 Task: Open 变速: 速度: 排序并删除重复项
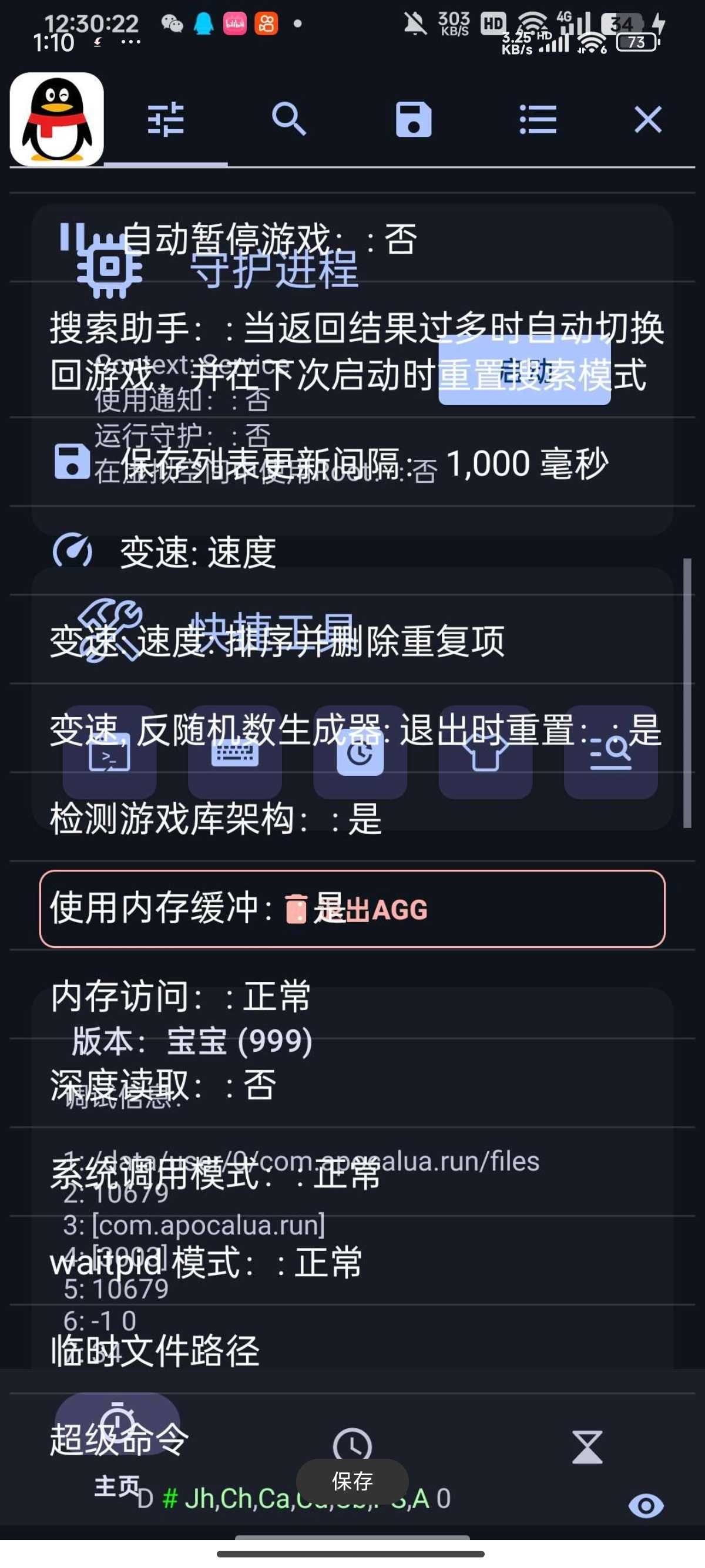tap(278, 641)
